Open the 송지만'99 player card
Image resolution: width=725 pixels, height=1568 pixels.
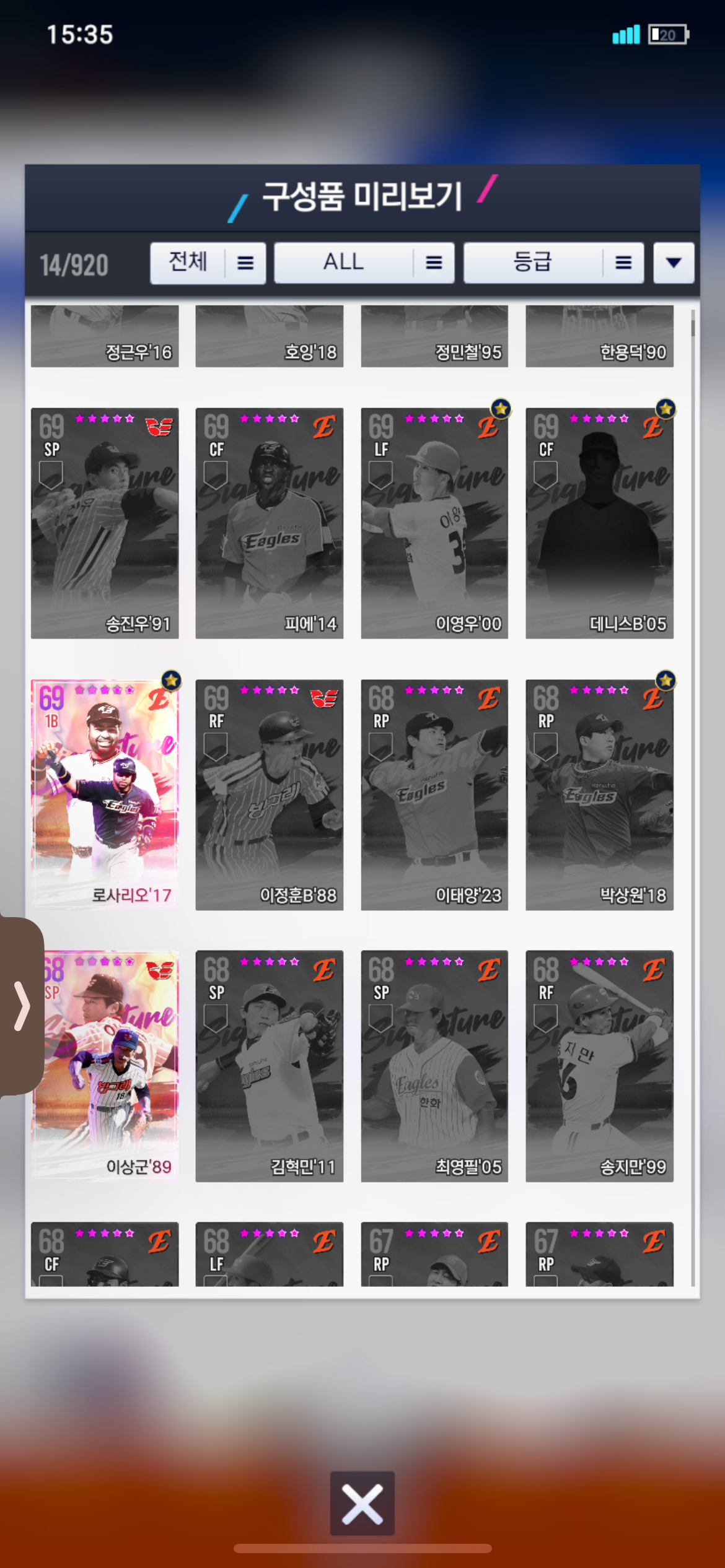599,1066
